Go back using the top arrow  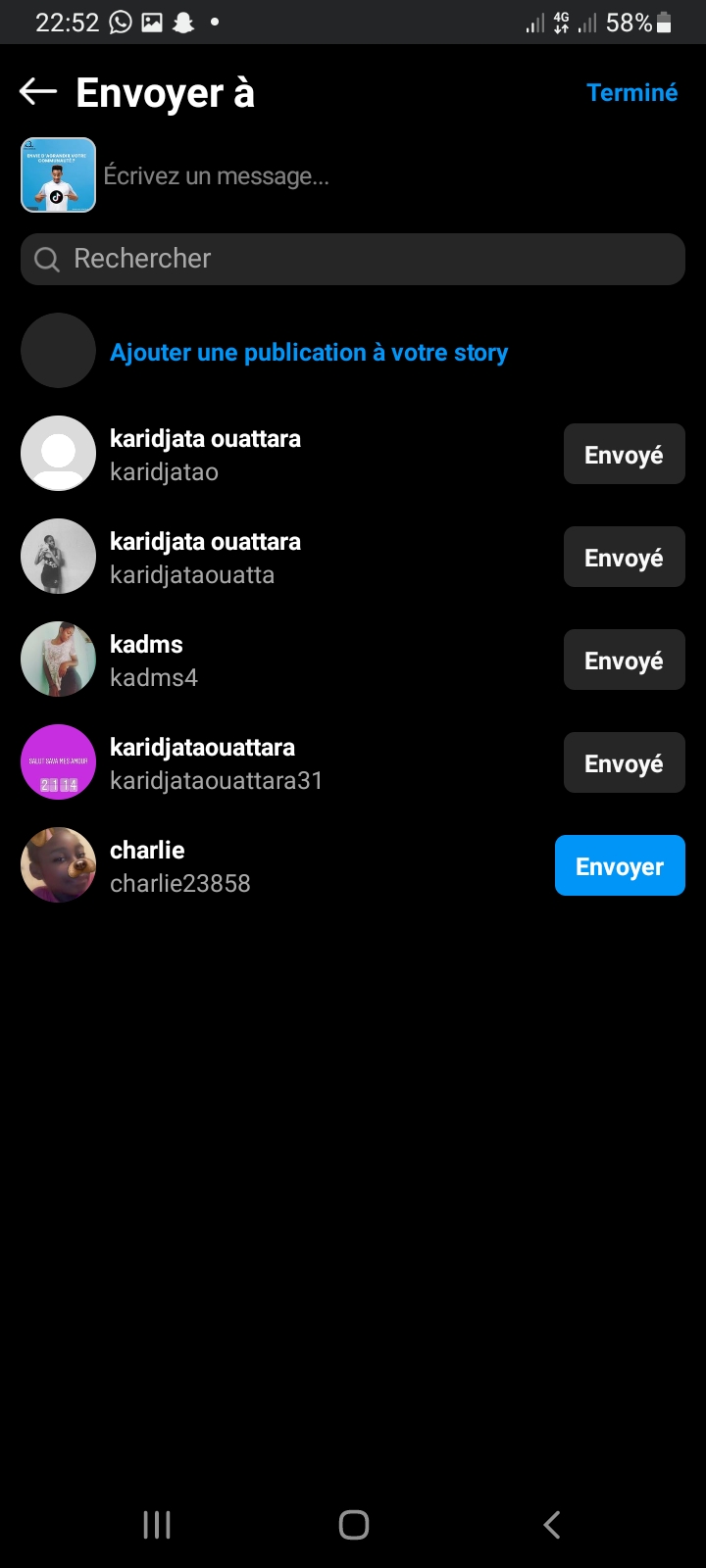[38, 92]
